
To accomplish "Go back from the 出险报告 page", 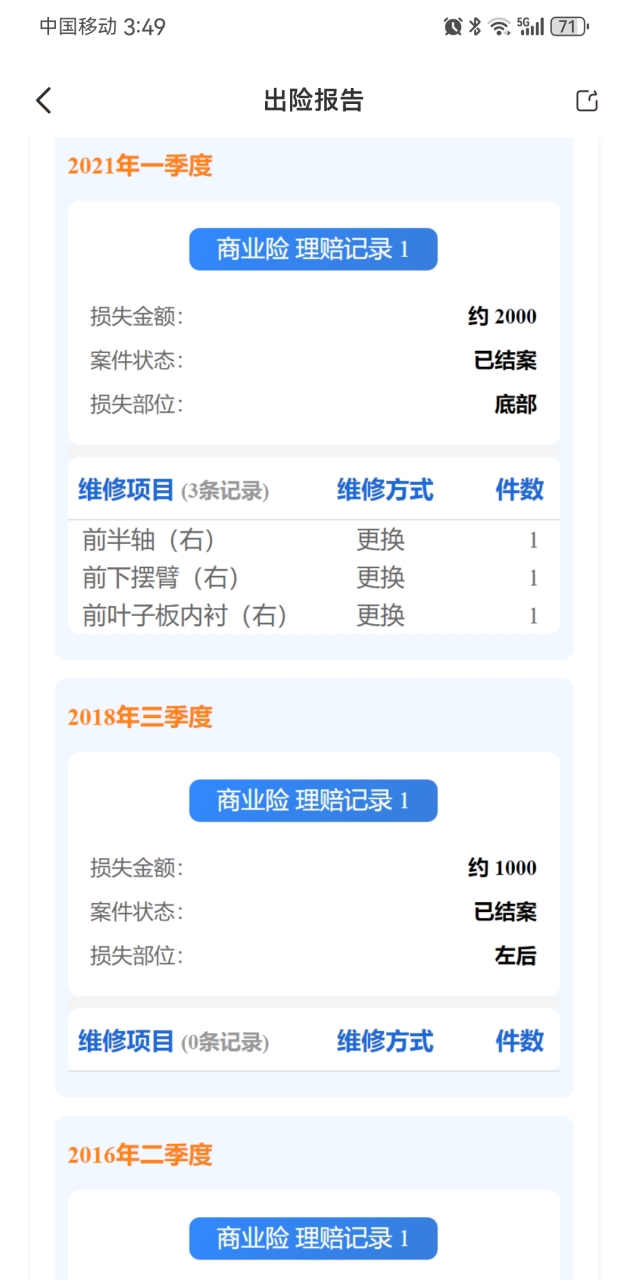I will tap(43, 100).
